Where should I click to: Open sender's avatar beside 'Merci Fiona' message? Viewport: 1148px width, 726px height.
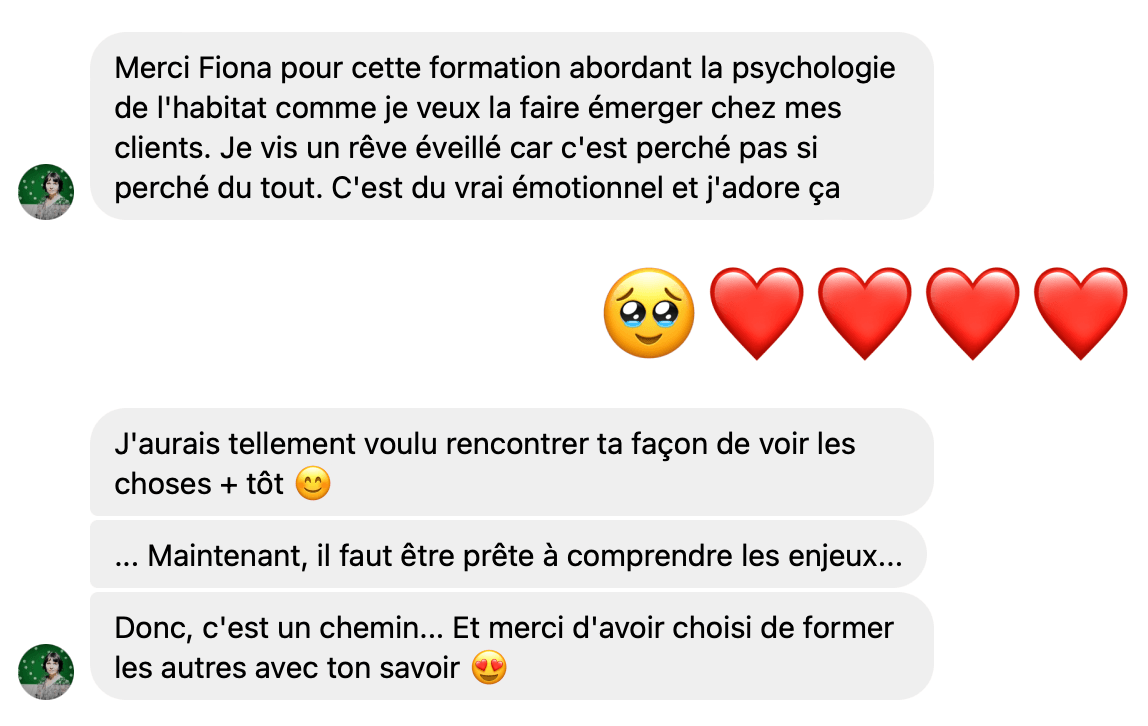[x=46, y=192]
